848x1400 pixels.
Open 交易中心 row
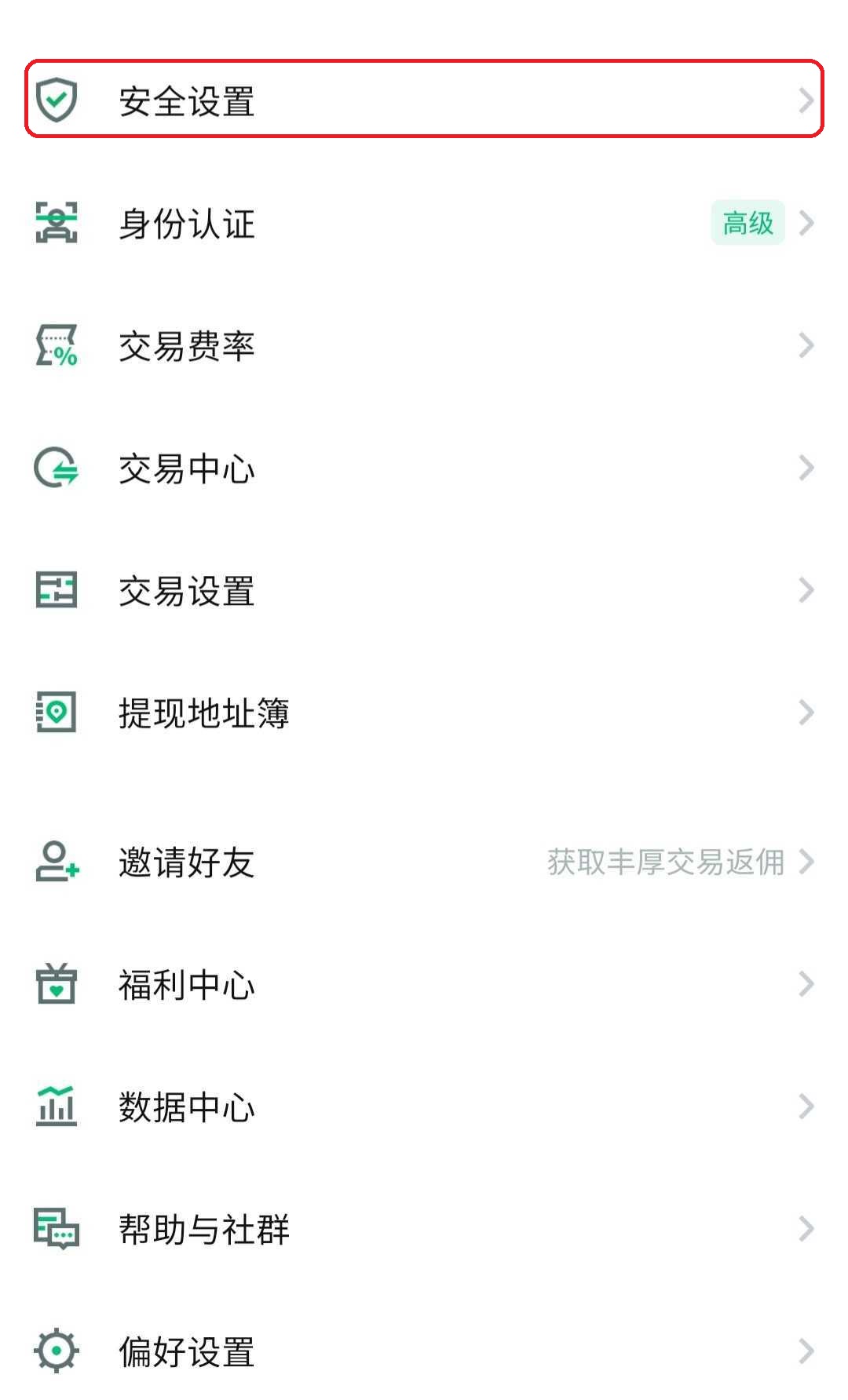click(x=424, y=468)
